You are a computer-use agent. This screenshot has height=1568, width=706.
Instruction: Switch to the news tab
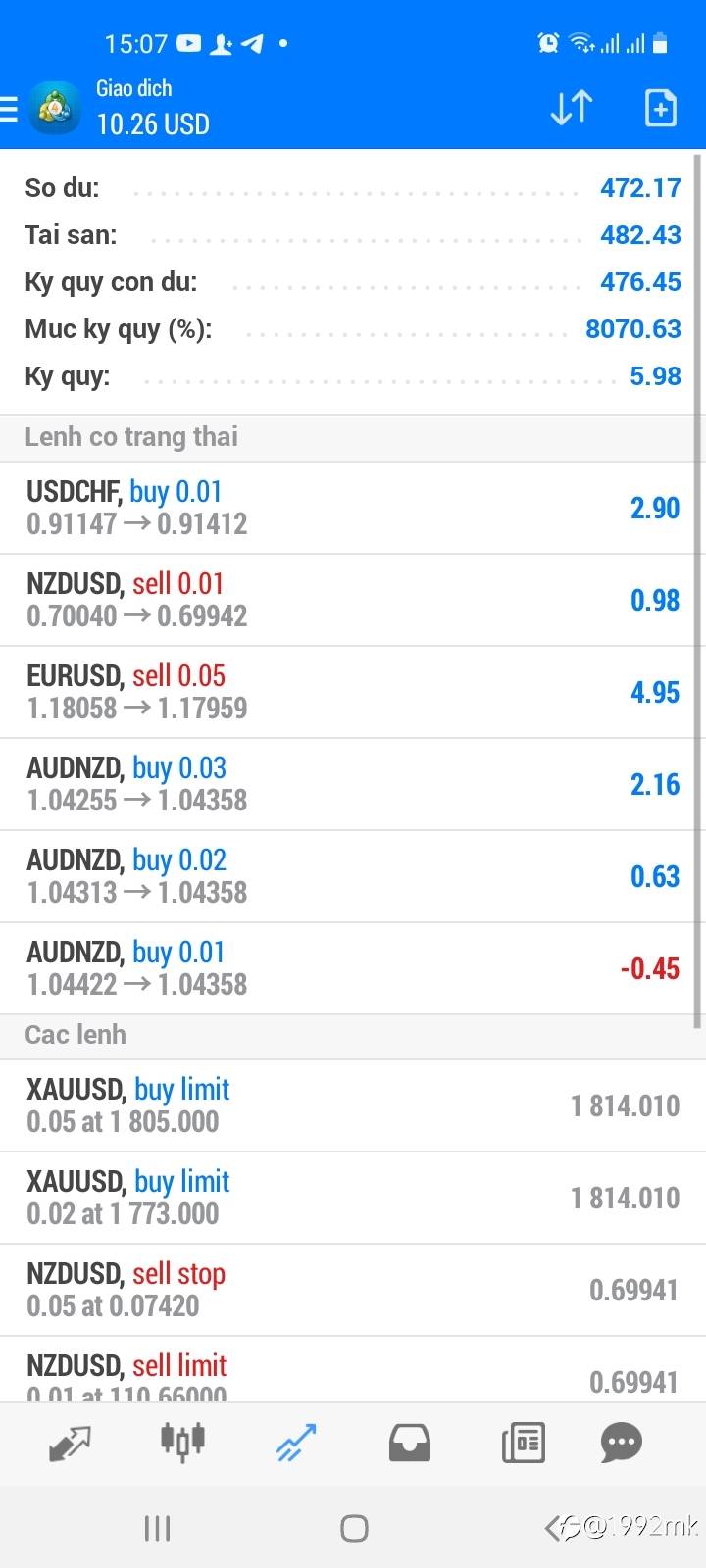(x=523, y=1443)
